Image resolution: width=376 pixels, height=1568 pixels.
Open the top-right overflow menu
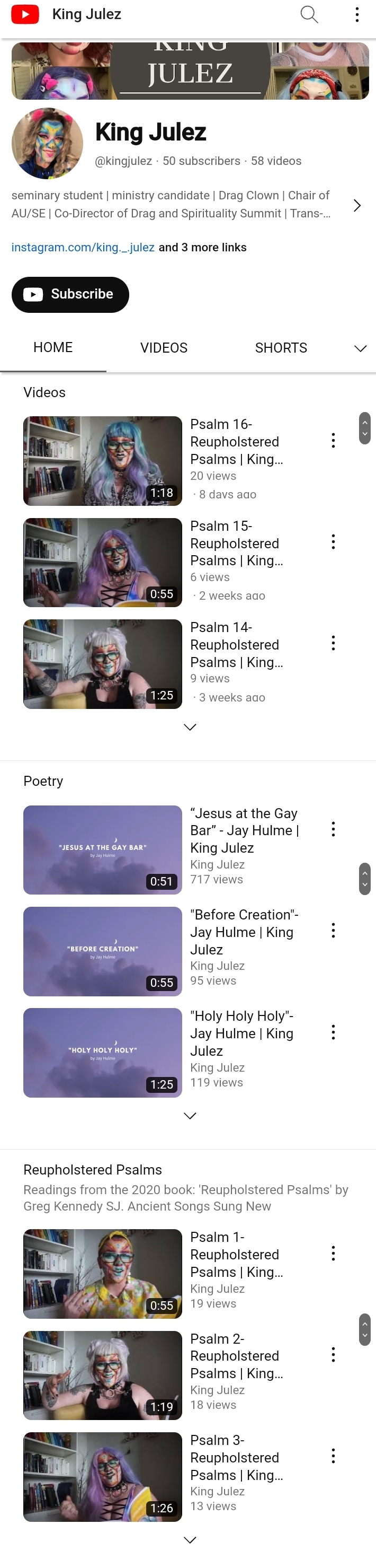[356, 15]
